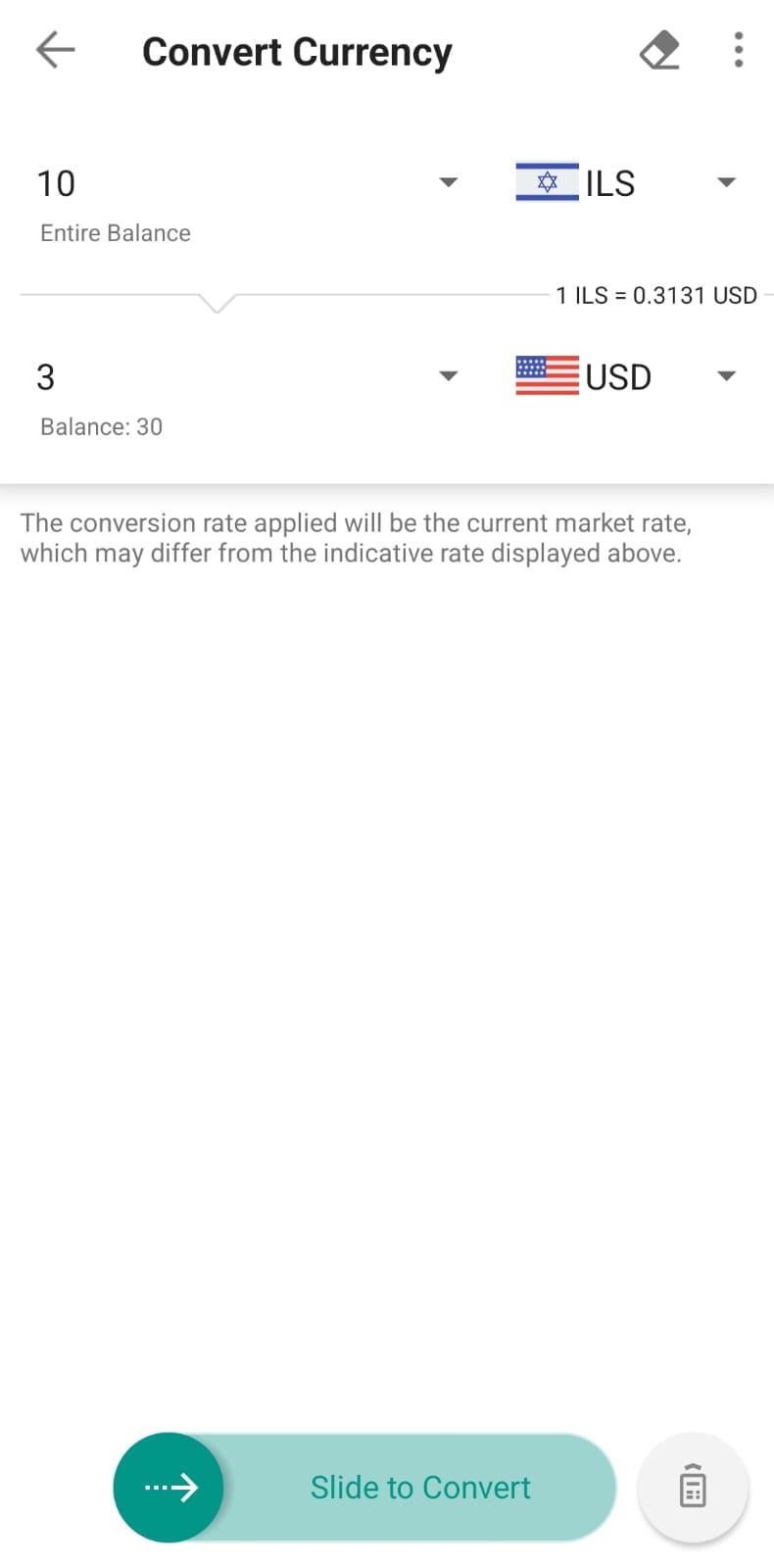This screenshot has width=774, height=1568.
Task: Click the back arrow to exit conversion
Action: [x=54, y=50]
